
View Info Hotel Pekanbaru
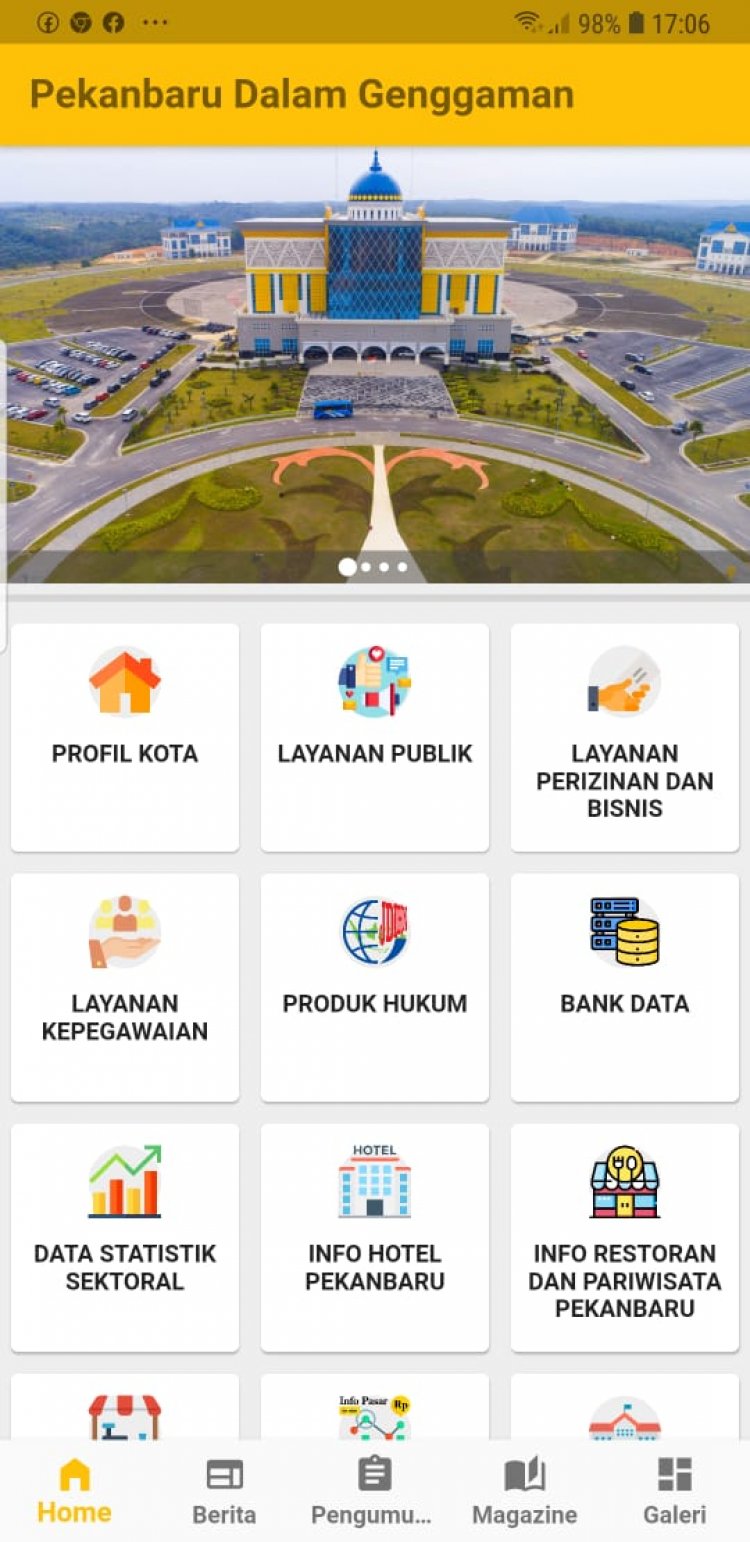click(375, 1237)
